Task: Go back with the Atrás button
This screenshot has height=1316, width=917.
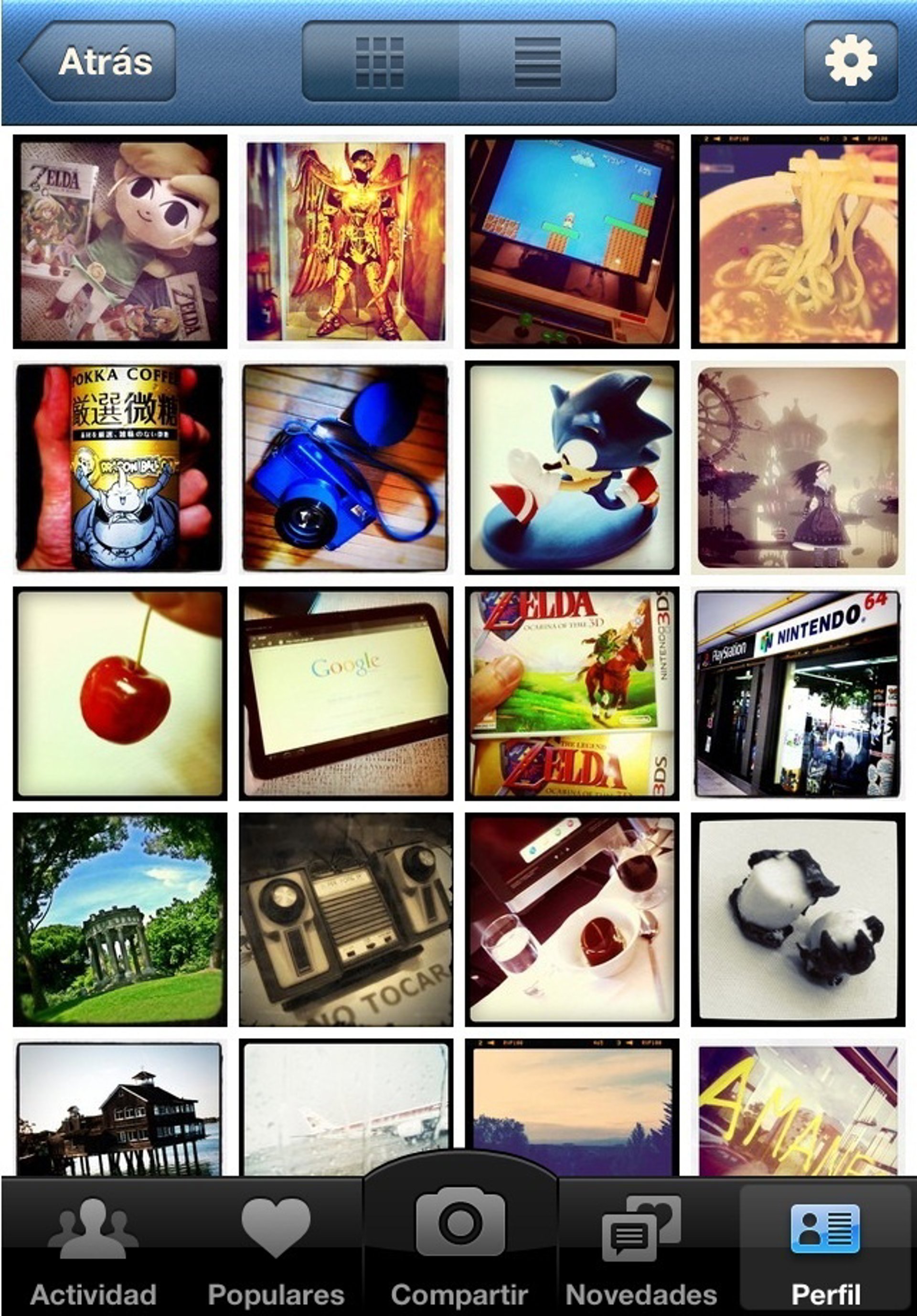Action: (x=98, y=61)
